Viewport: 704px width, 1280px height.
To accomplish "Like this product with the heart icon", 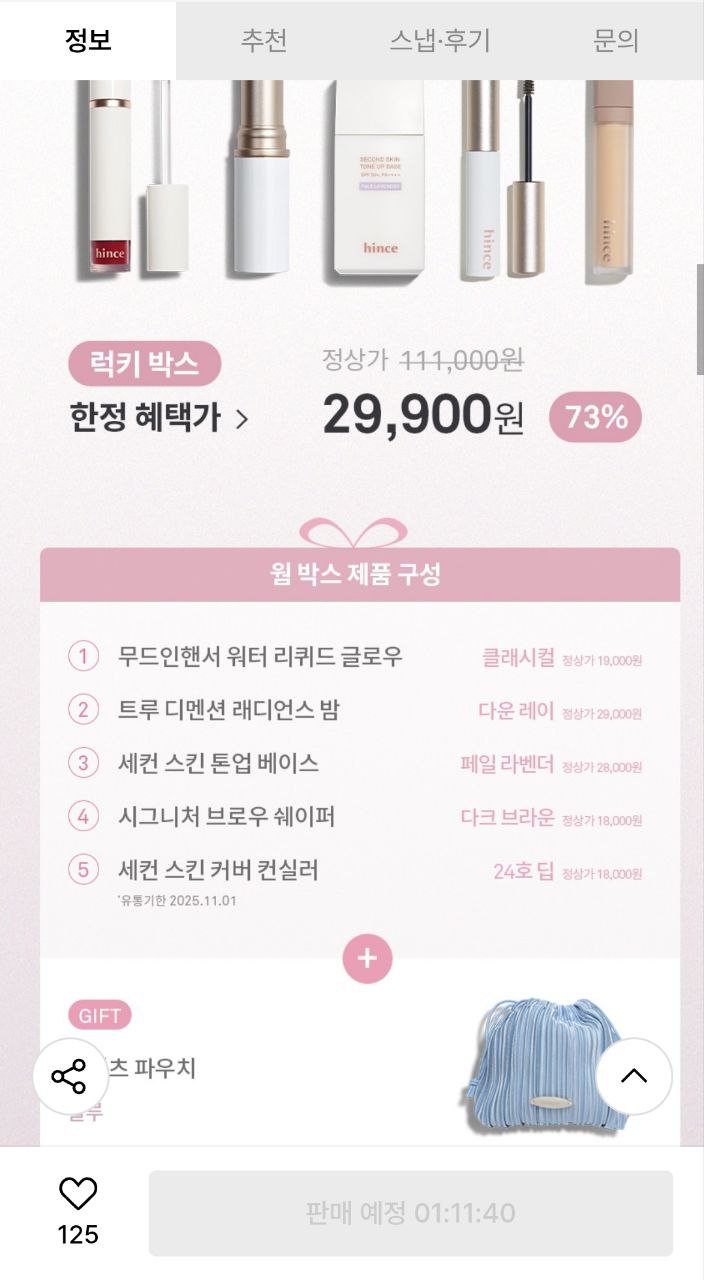I will click(78, 1193).
